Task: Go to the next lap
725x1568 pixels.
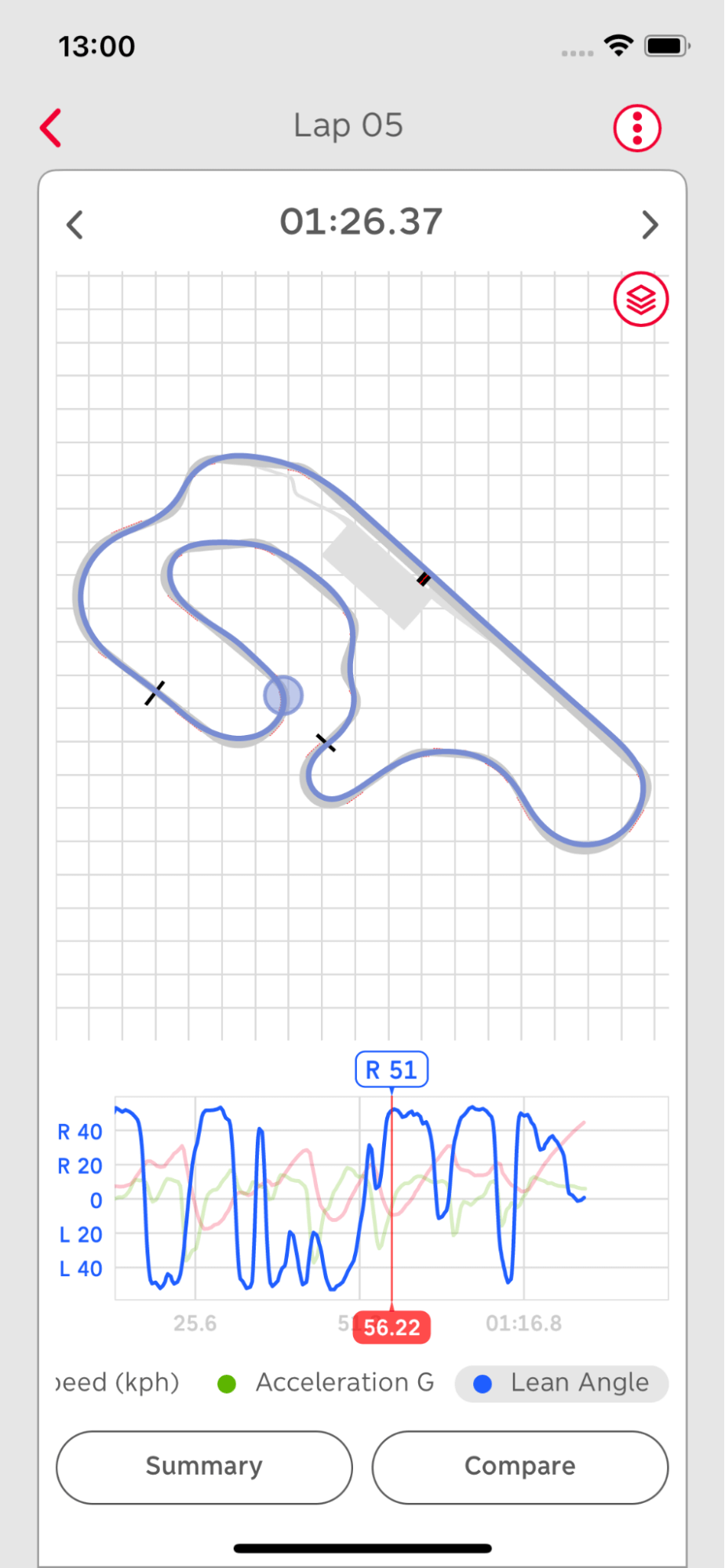Action: (650, 225)
